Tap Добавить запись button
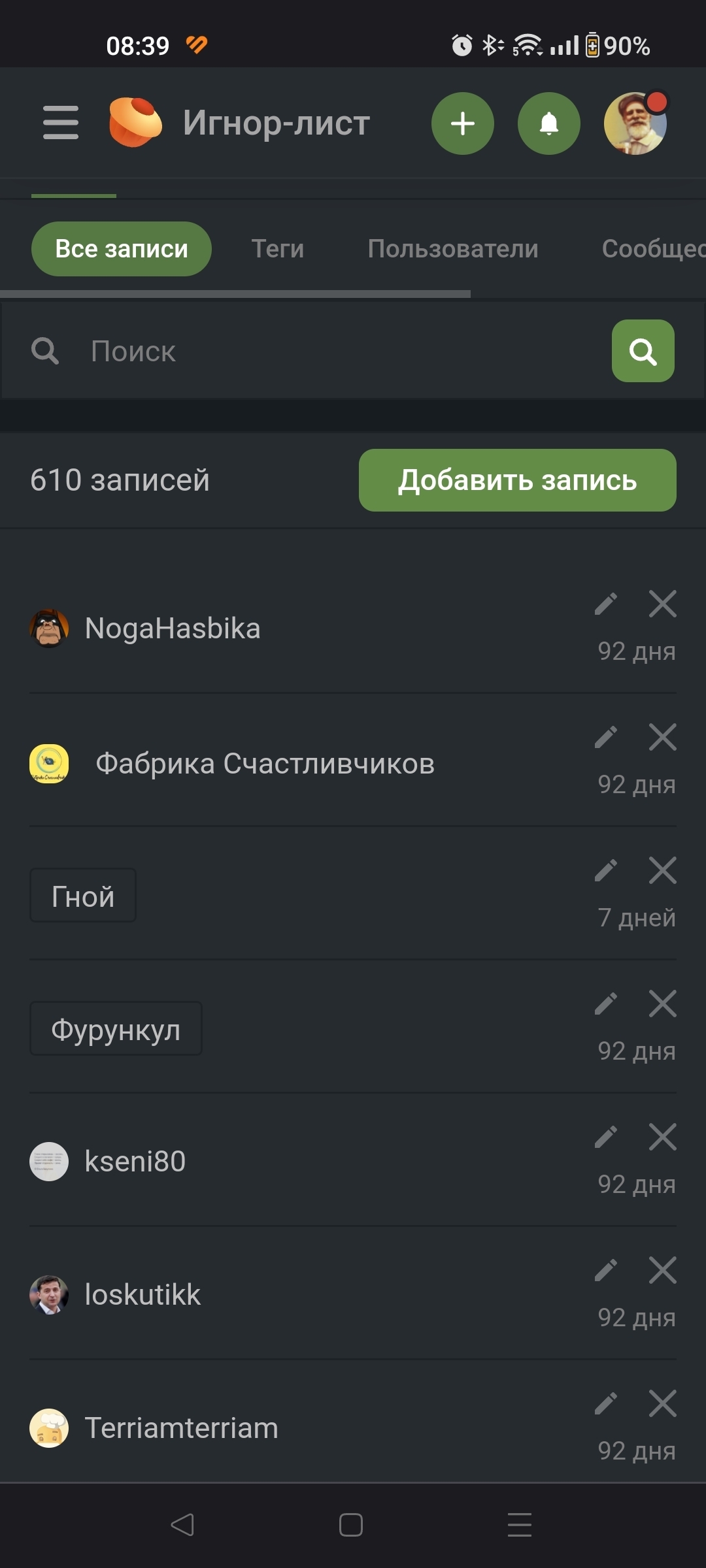This screenshot has width=706, height=1568. [x=517, y=480]
